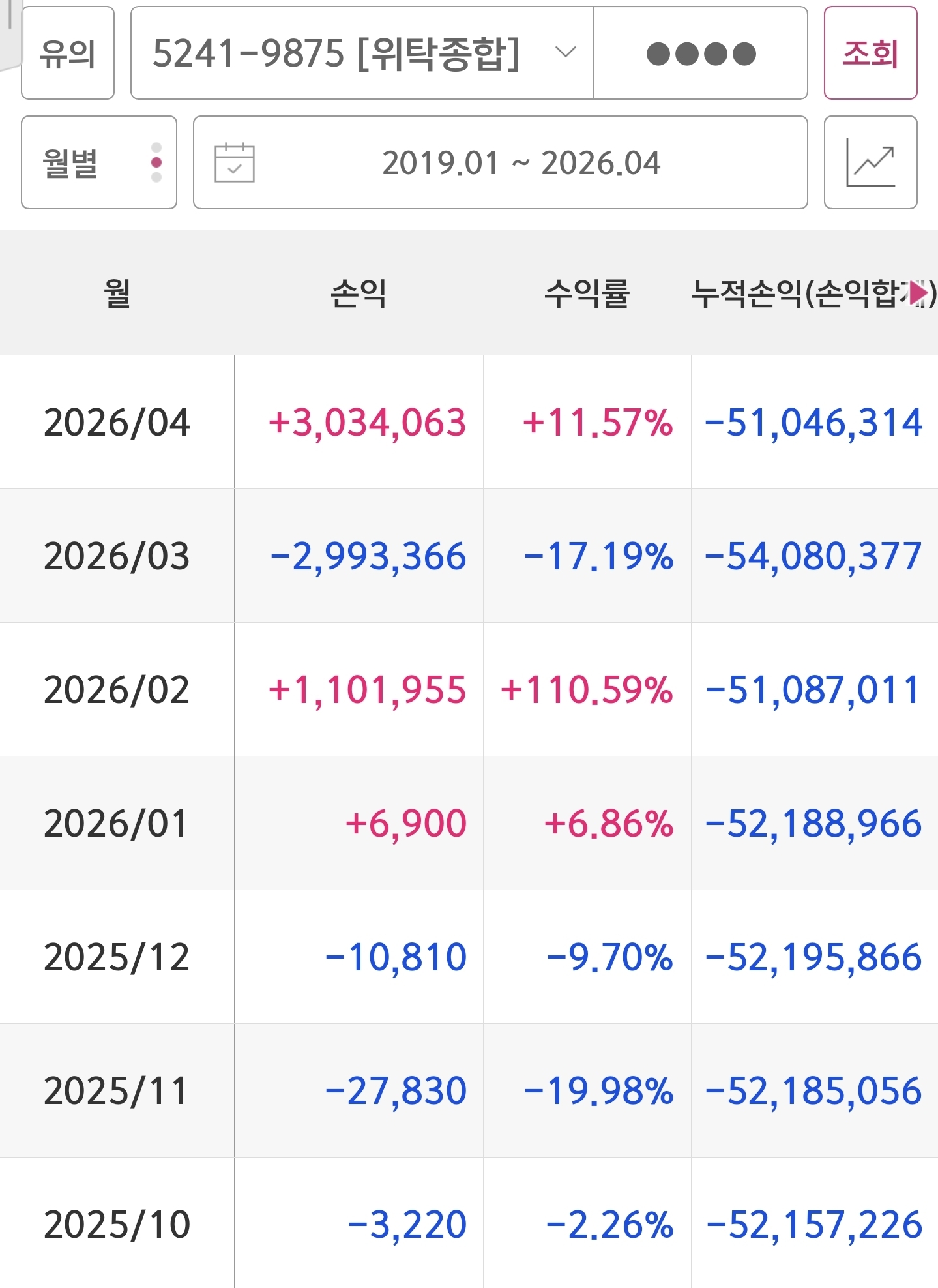Open the account selector 5241-9875 [위탁종합]
The image size is (938, 1288).
(x=362, y=53)
